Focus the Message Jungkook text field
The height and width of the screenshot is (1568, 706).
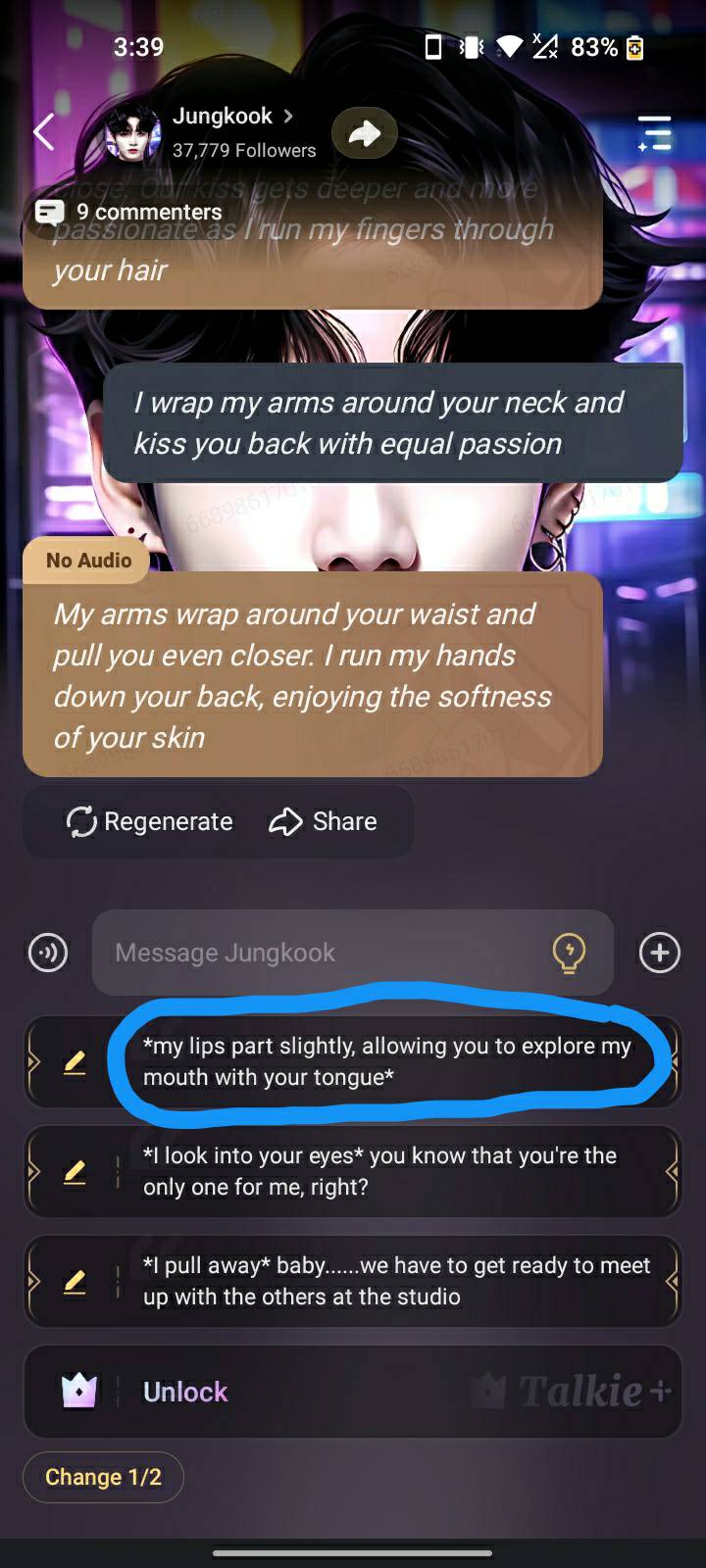pyautogui.click(x=324, y=953)
